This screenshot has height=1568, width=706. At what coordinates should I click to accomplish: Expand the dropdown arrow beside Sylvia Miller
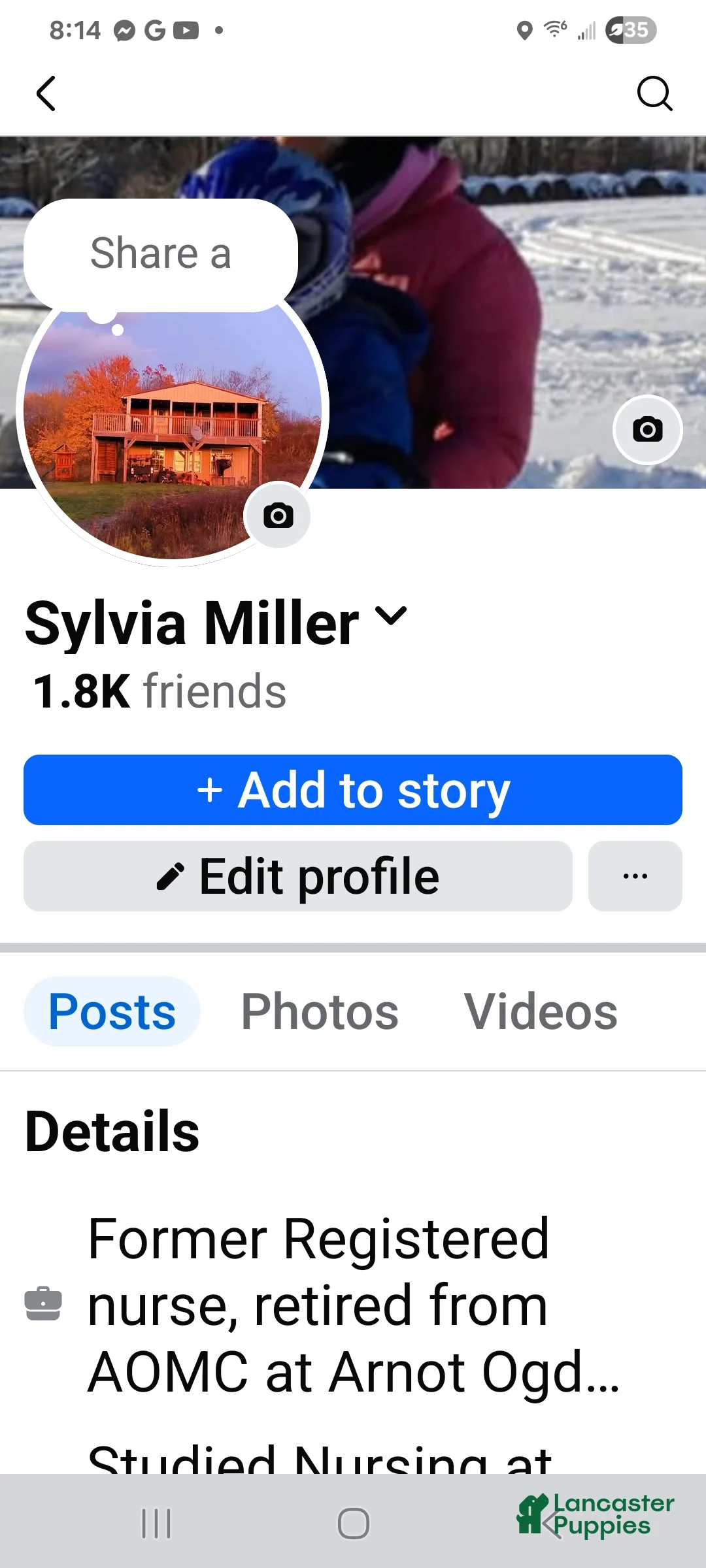click(x=391, y=616)
